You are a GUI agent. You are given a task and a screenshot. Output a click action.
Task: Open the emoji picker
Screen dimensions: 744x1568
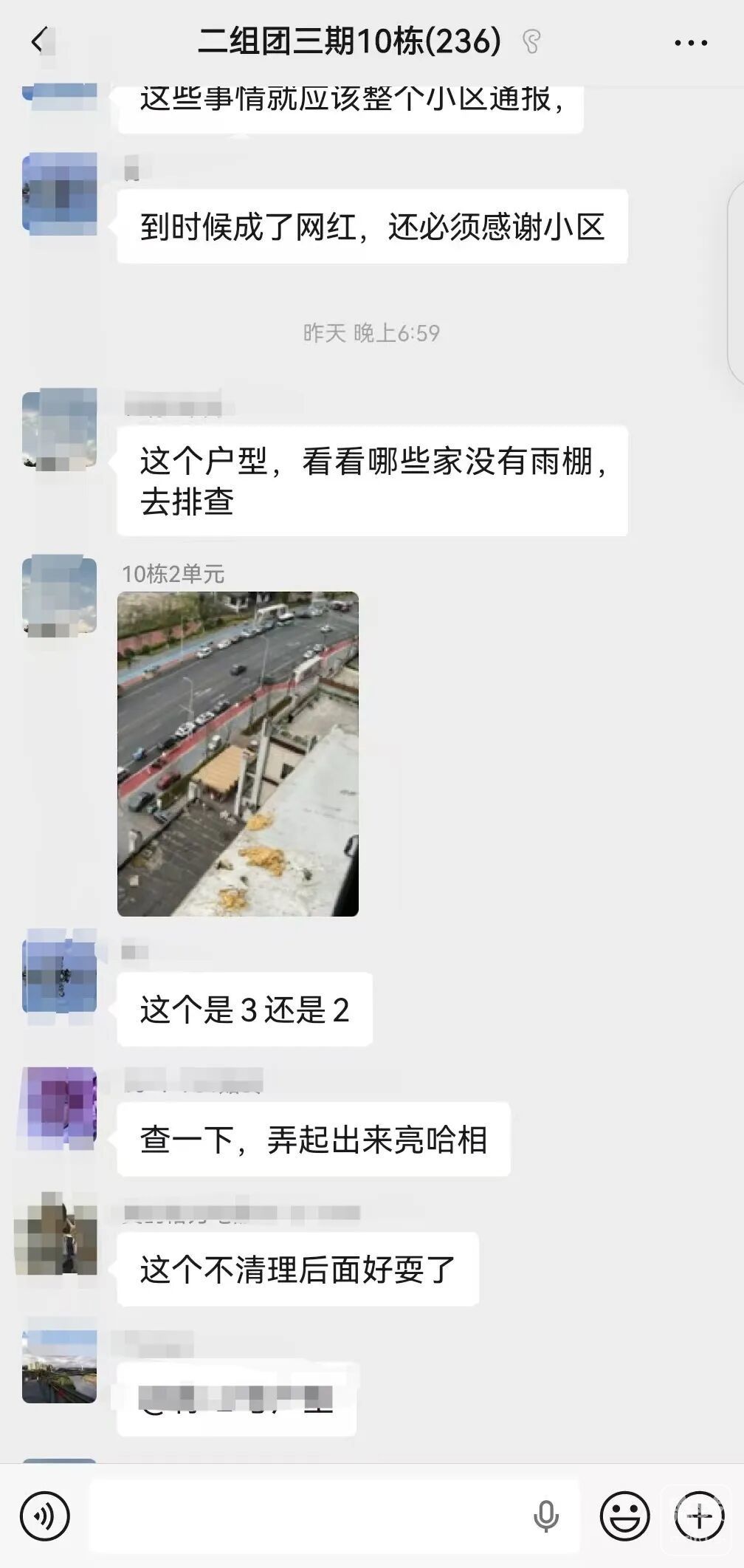tap(624, 1516)
